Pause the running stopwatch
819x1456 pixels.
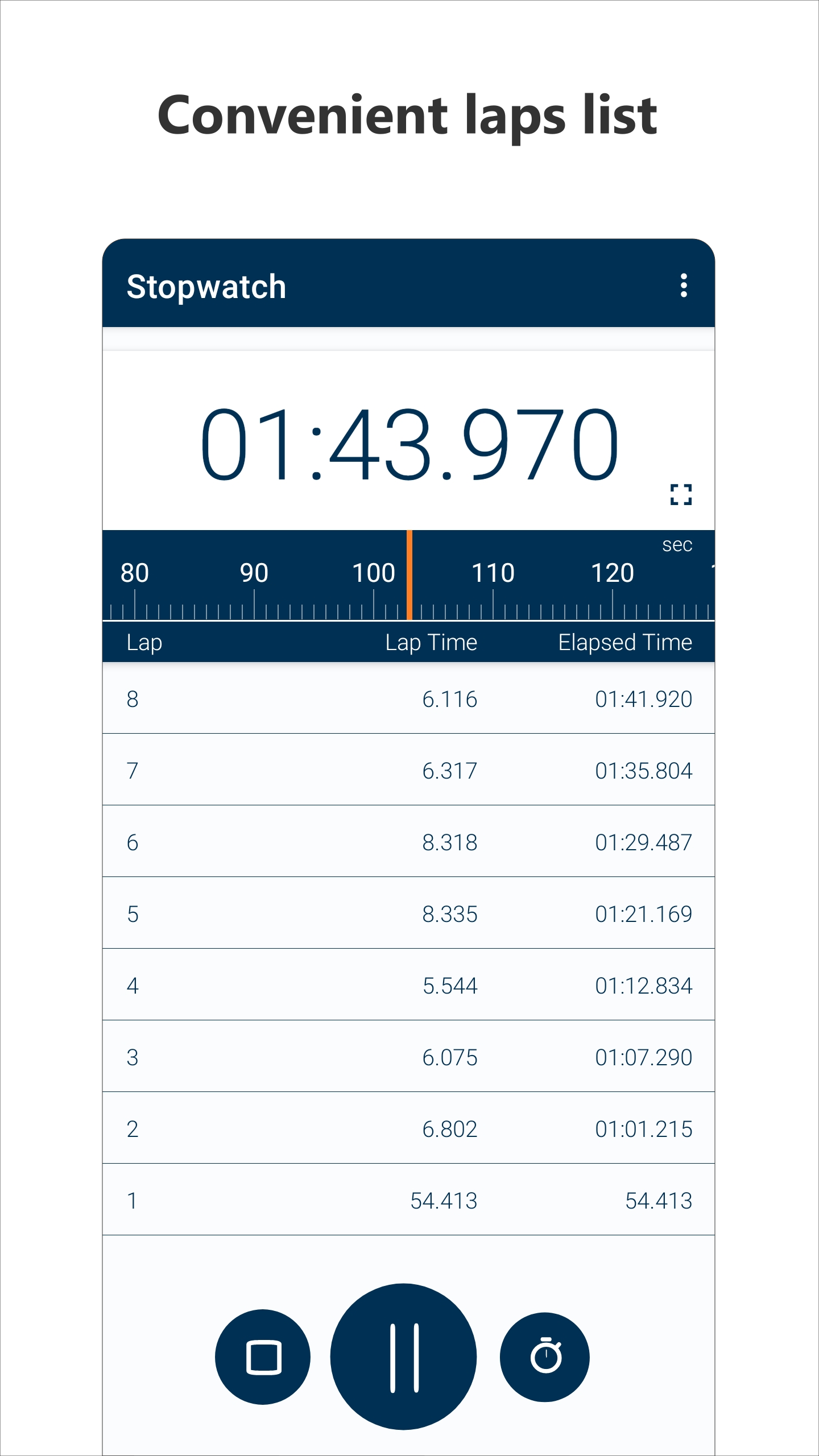[405, 1356]
